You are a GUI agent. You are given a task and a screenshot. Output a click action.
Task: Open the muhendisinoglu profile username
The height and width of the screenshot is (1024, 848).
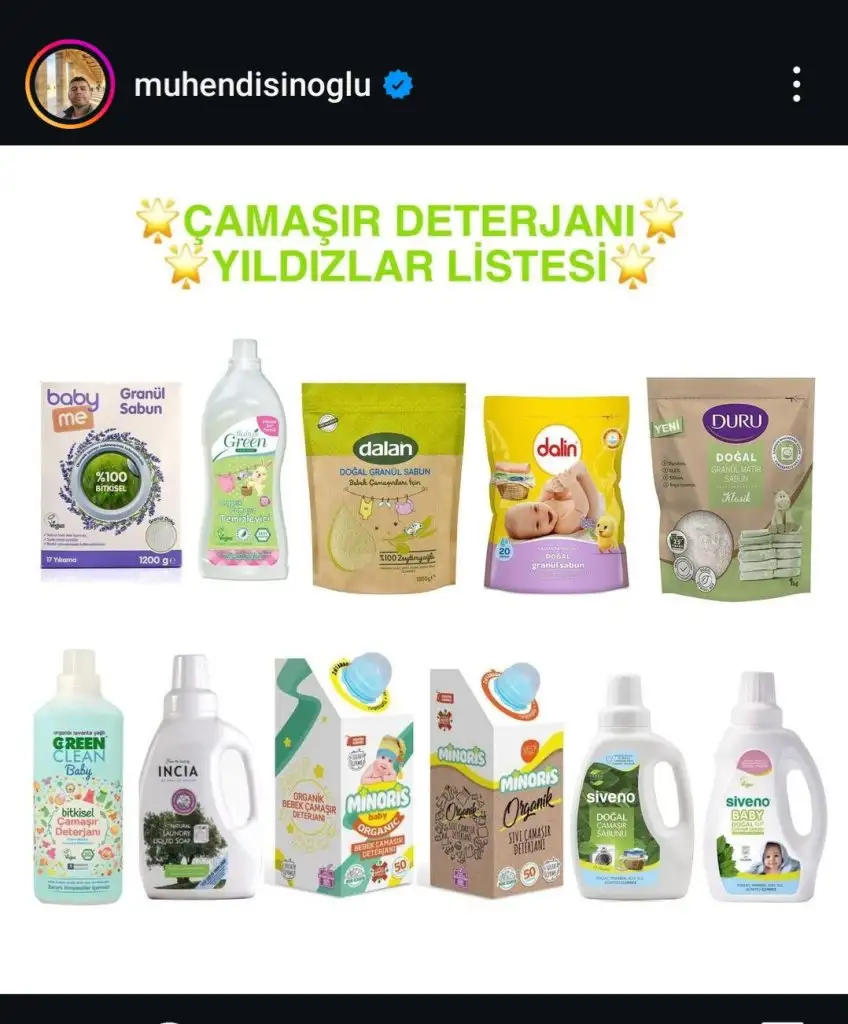[x=252, y=86]
